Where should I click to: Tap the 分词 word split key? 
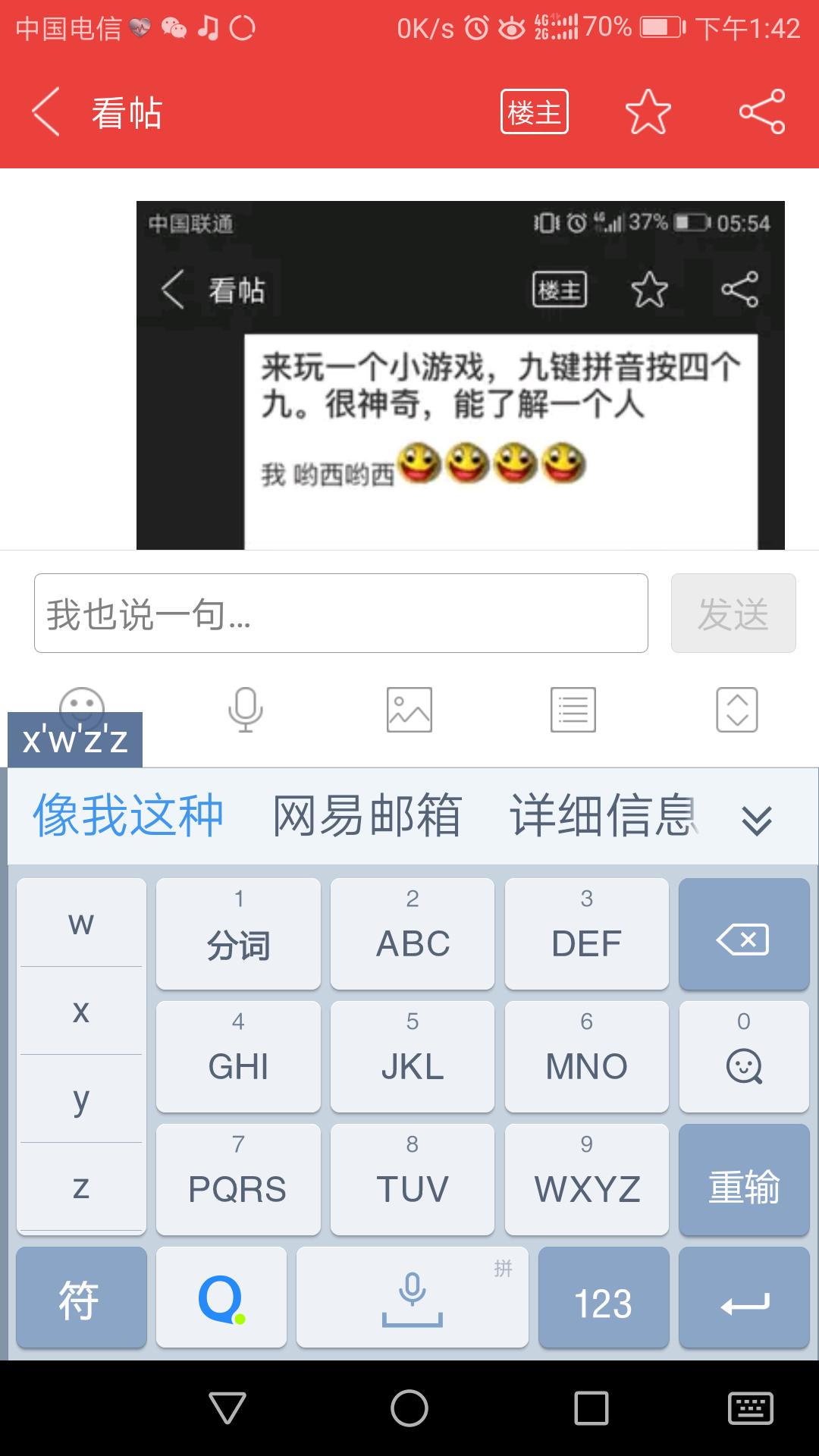(238, 934)
